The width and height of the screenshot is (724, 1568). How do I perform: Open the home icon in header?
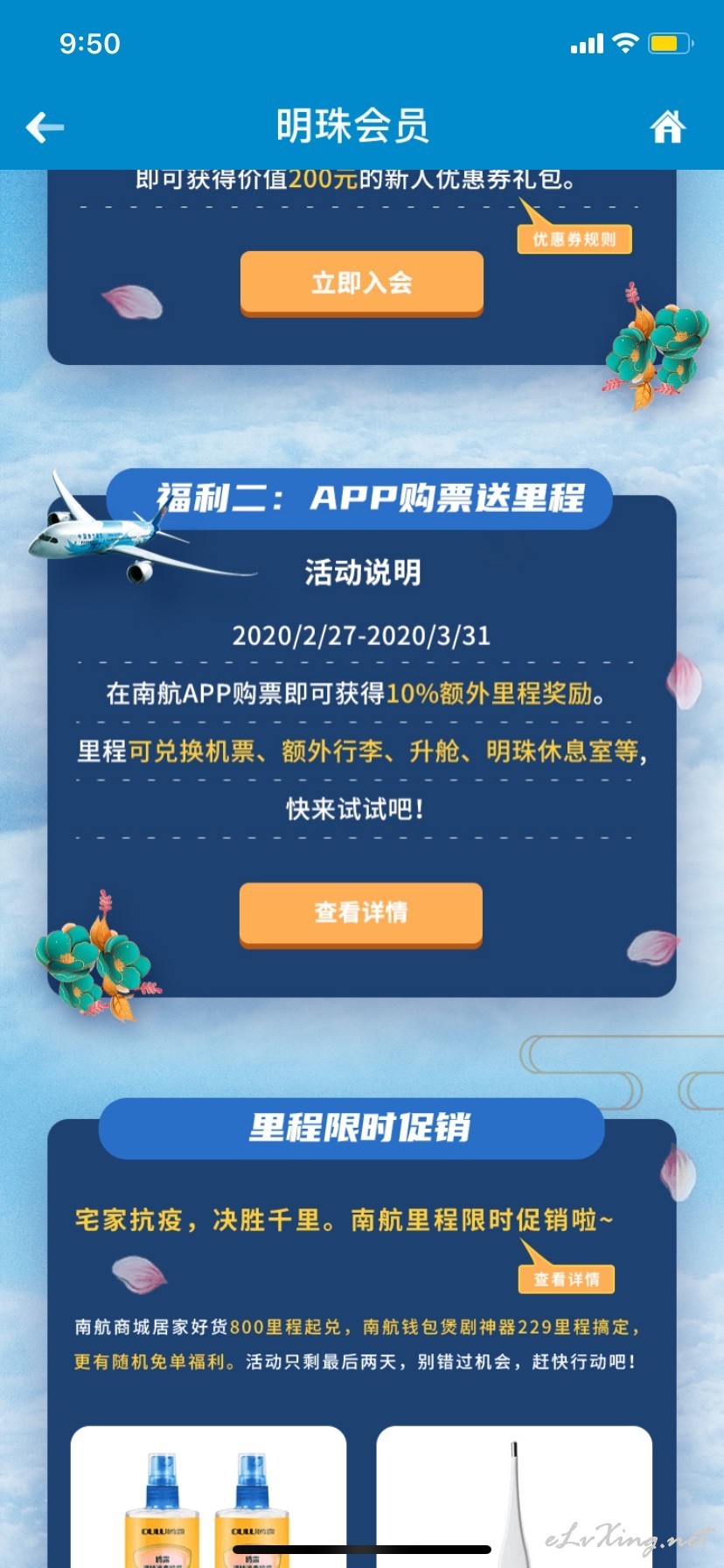coord(667,127)
